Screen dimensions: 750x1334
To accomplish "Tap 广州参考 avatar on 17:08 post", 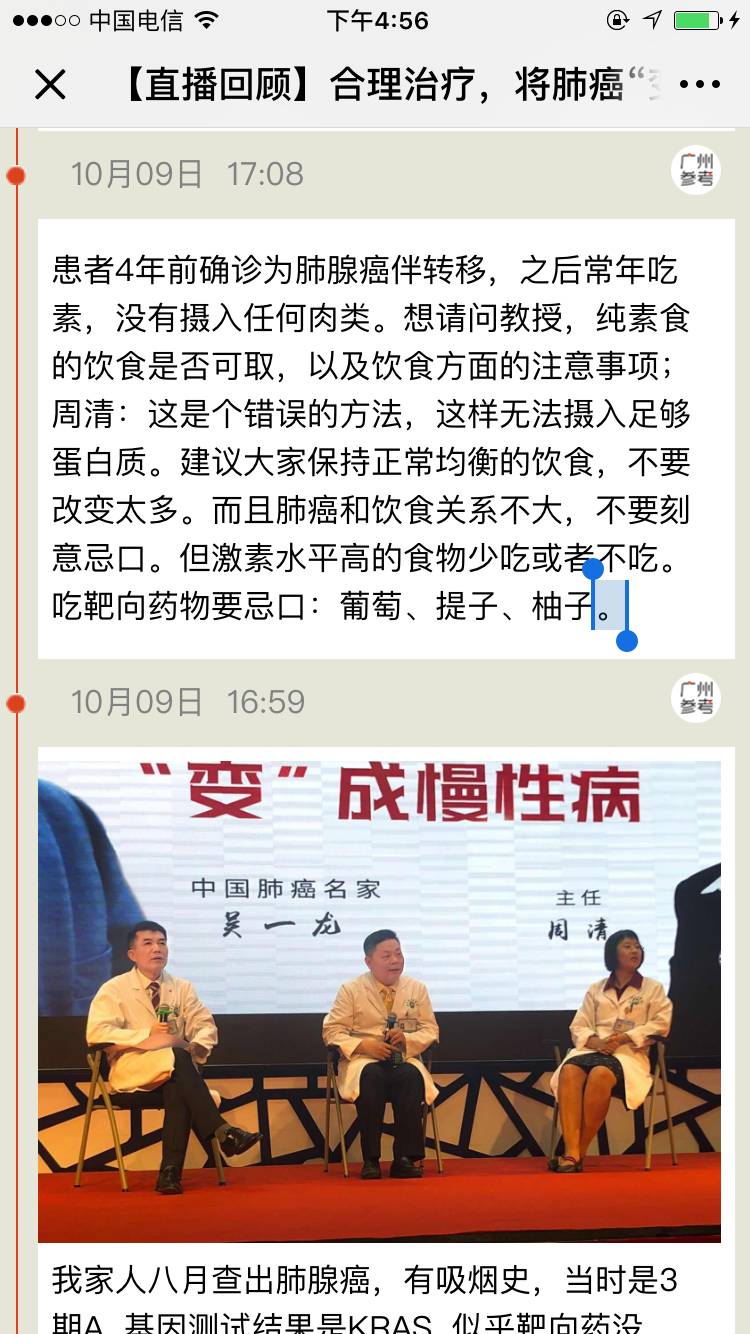I will click(696, 171).
